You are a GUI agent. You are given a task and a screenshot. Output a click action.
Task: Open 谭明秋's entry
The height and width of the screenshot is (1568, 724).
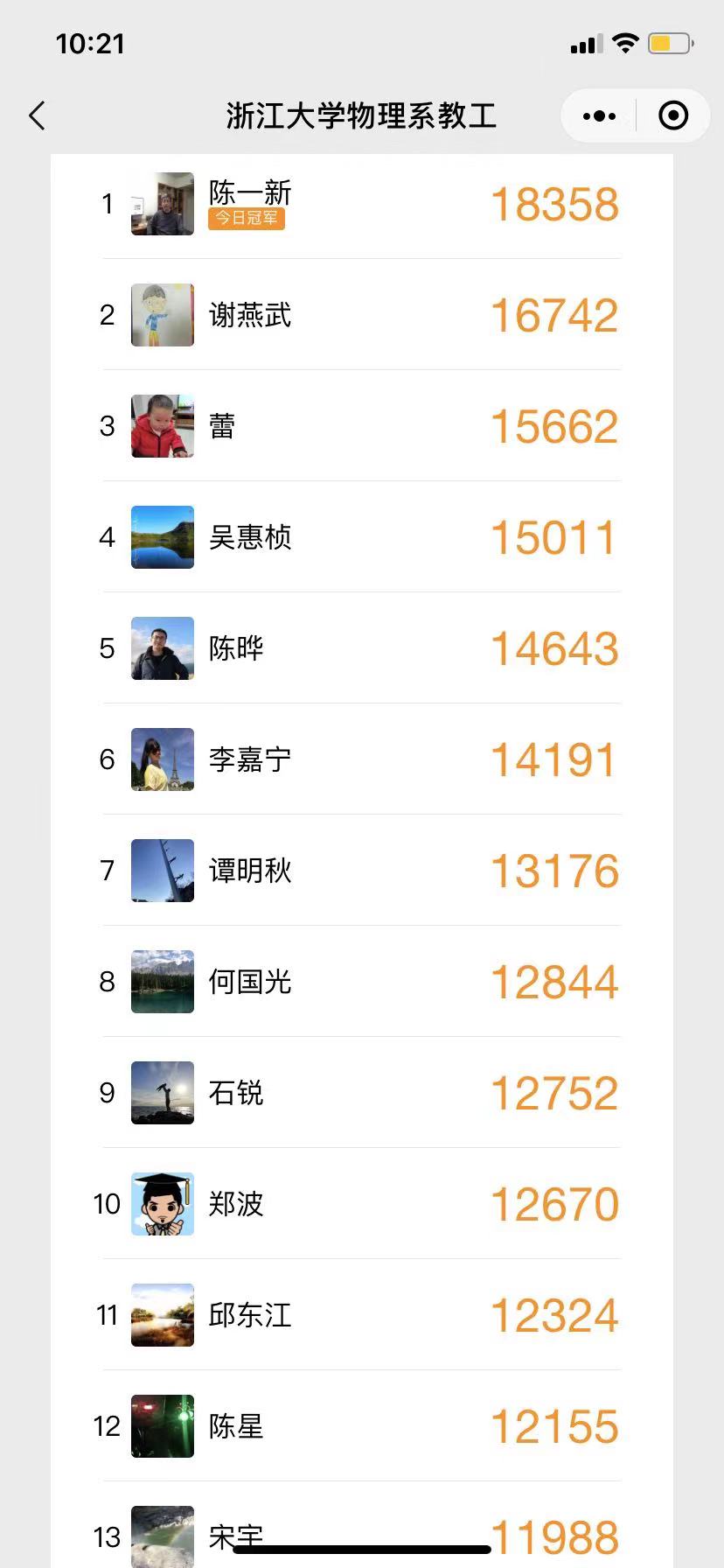click(x=361, y=871)
